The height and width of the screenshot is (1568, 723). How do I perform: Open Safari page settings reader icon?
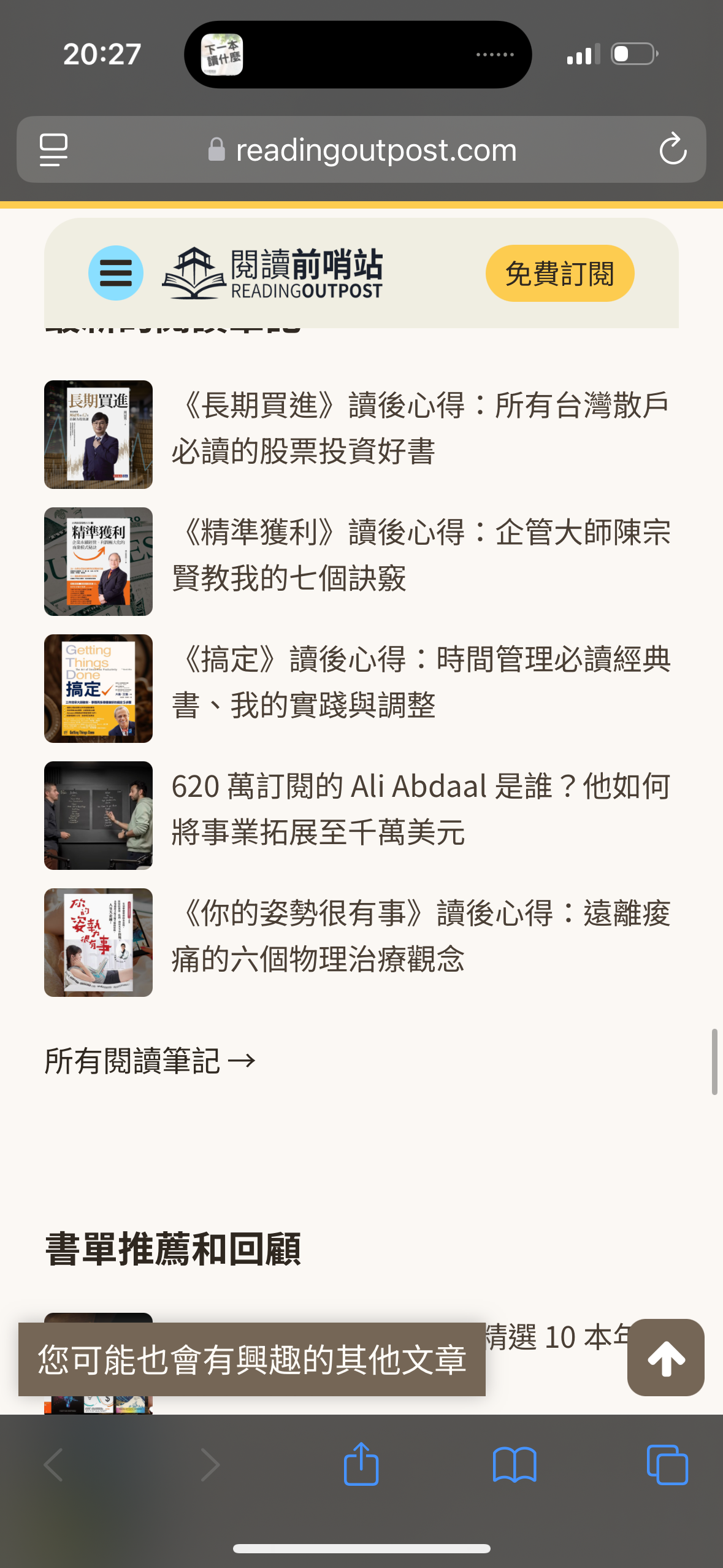click(x=53, y=149)
